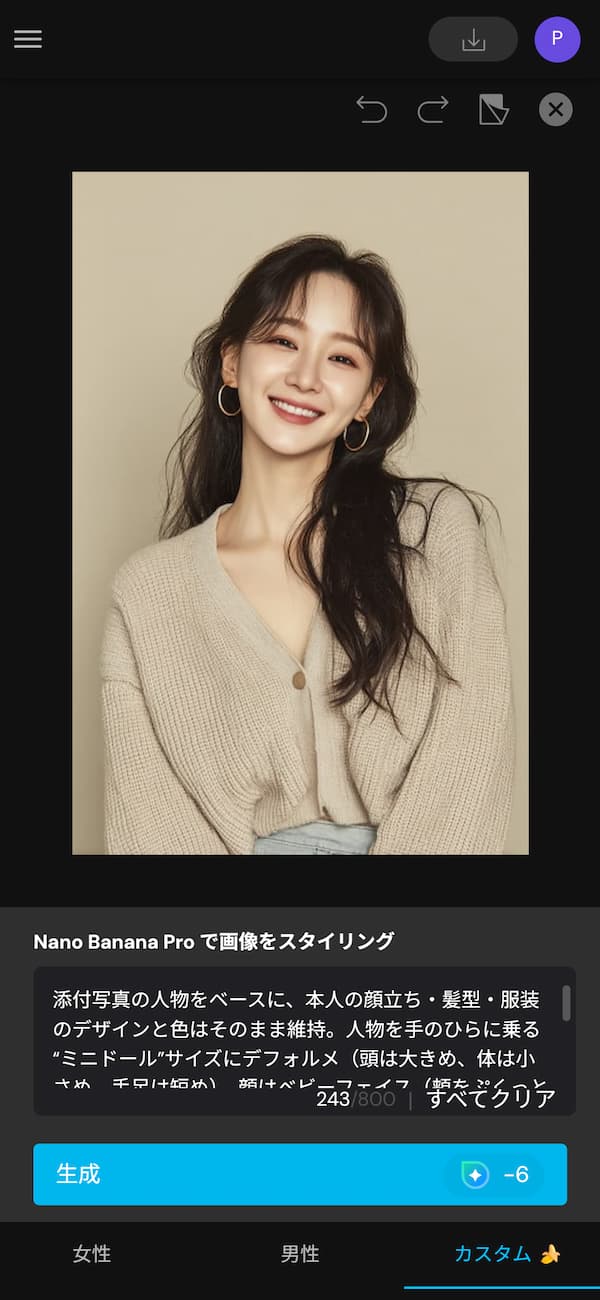Close the editor with the X button
This screenshot has width=600, height=1300.
click(556, 109)
